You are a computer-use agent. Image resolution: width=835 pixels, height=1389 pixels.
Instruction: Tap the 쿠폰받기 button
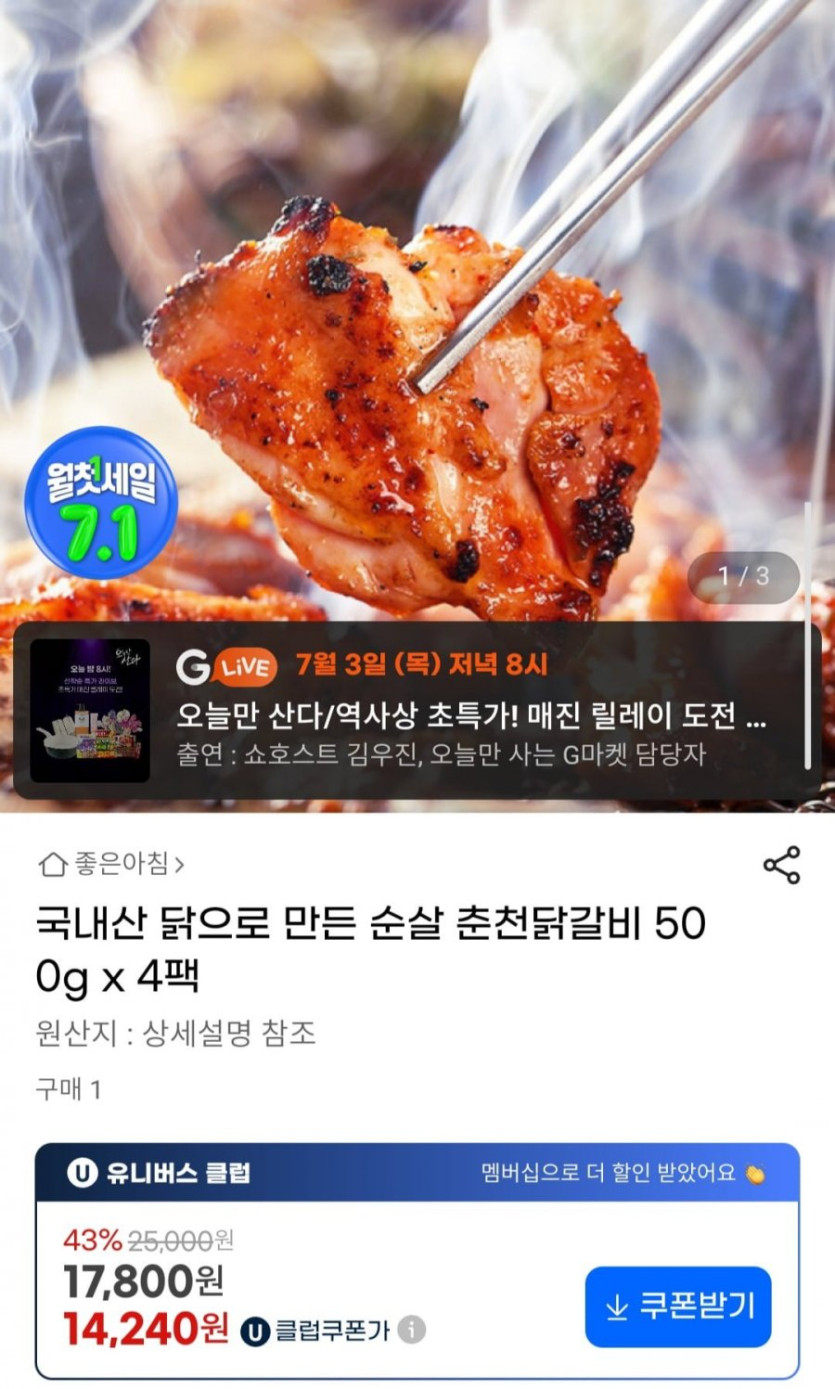(678, 1306)
